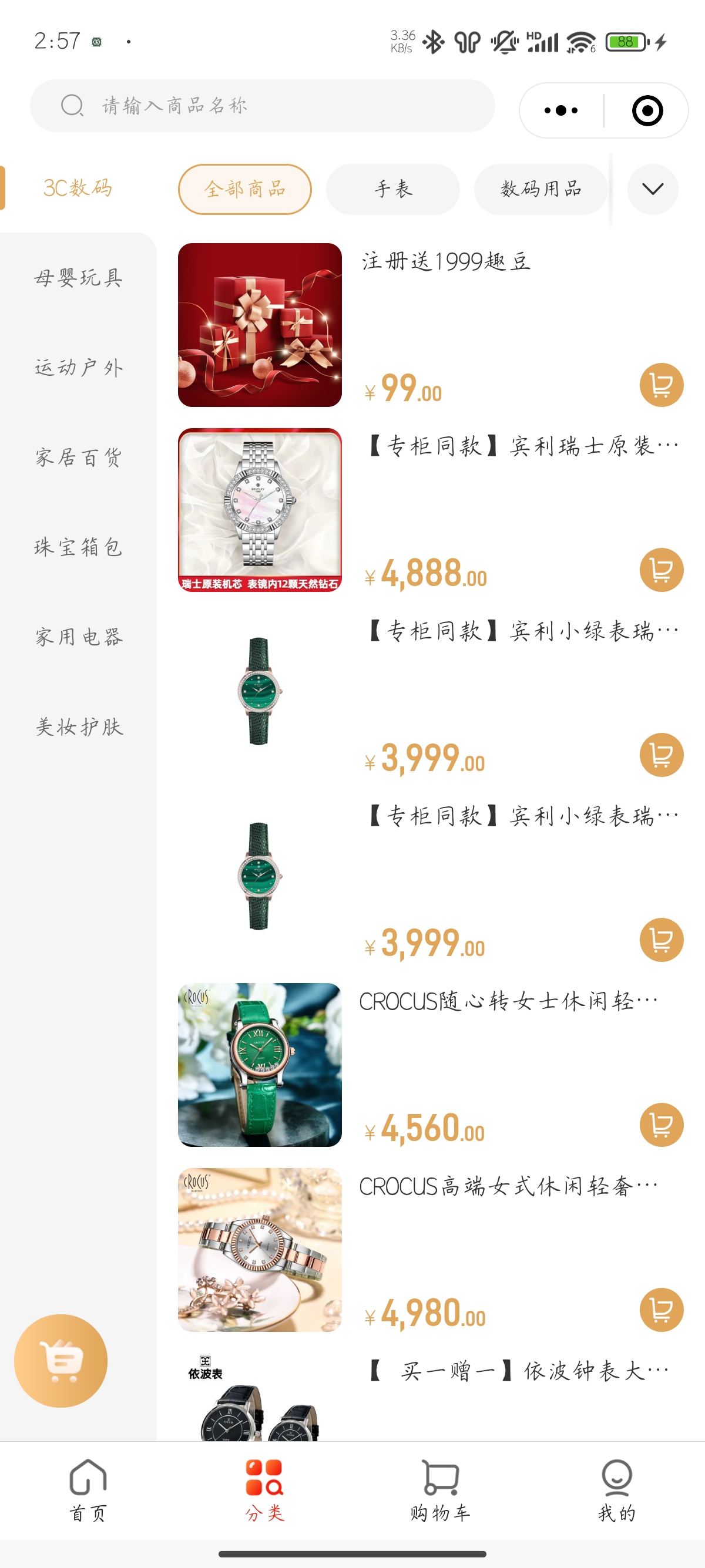
Task: Open the 我的 profile tab
Action: tap(616, 1490)
